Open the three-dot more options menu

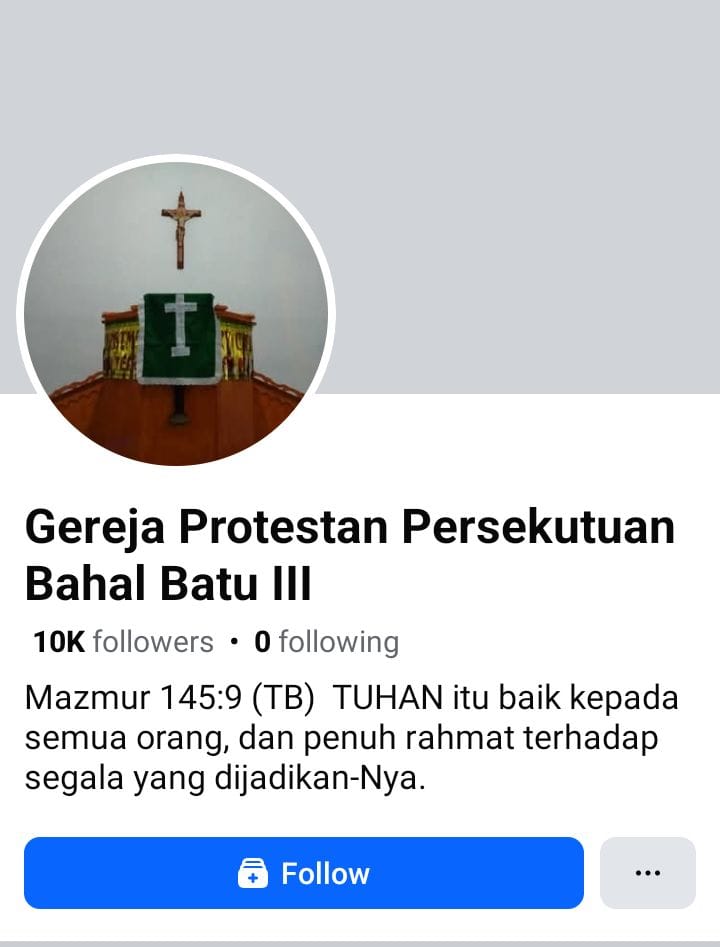(x=647, y=873)
